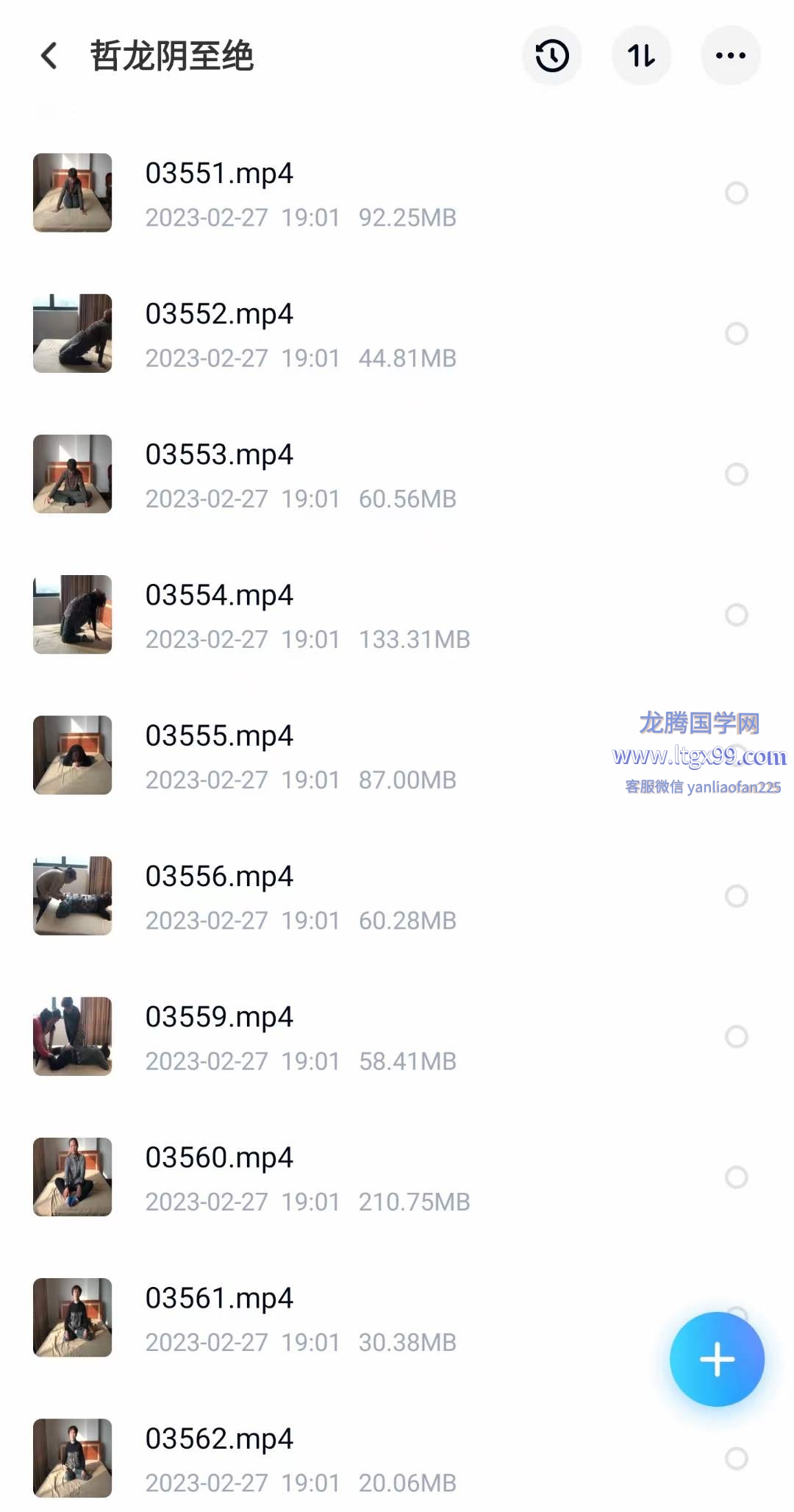Open the sort order options

coord(641,56)
